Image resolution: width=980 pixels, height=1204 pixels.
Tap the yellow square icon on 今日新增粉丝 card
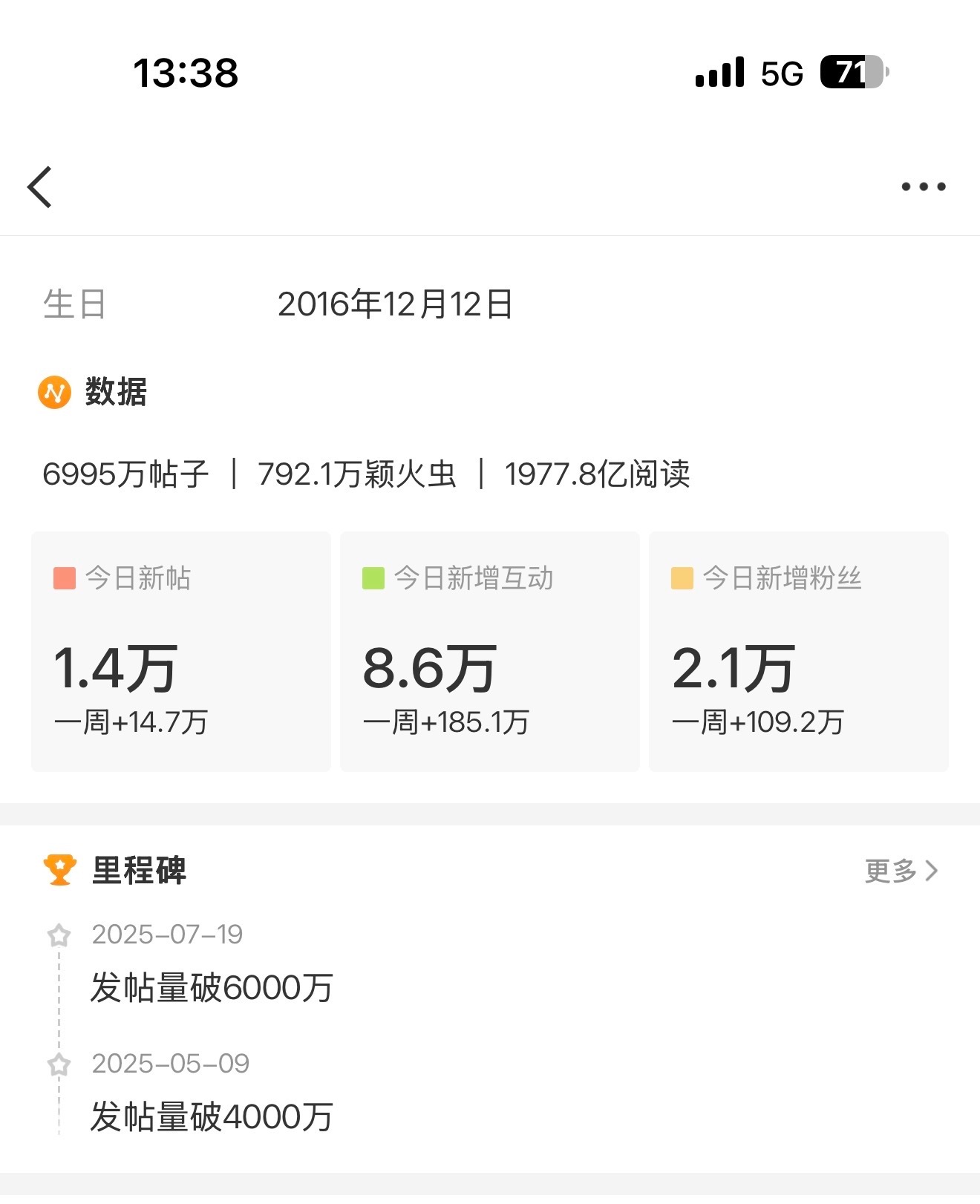pos(684,578)
